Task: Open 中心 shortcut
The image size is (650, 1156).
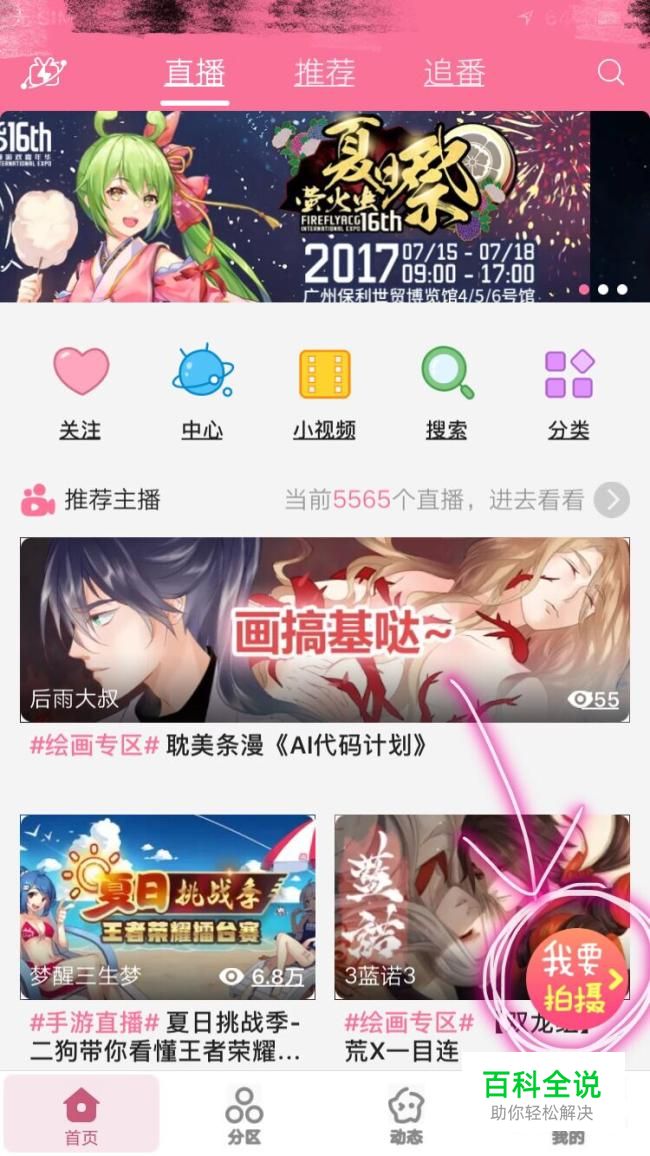Action: click(202, 392)
